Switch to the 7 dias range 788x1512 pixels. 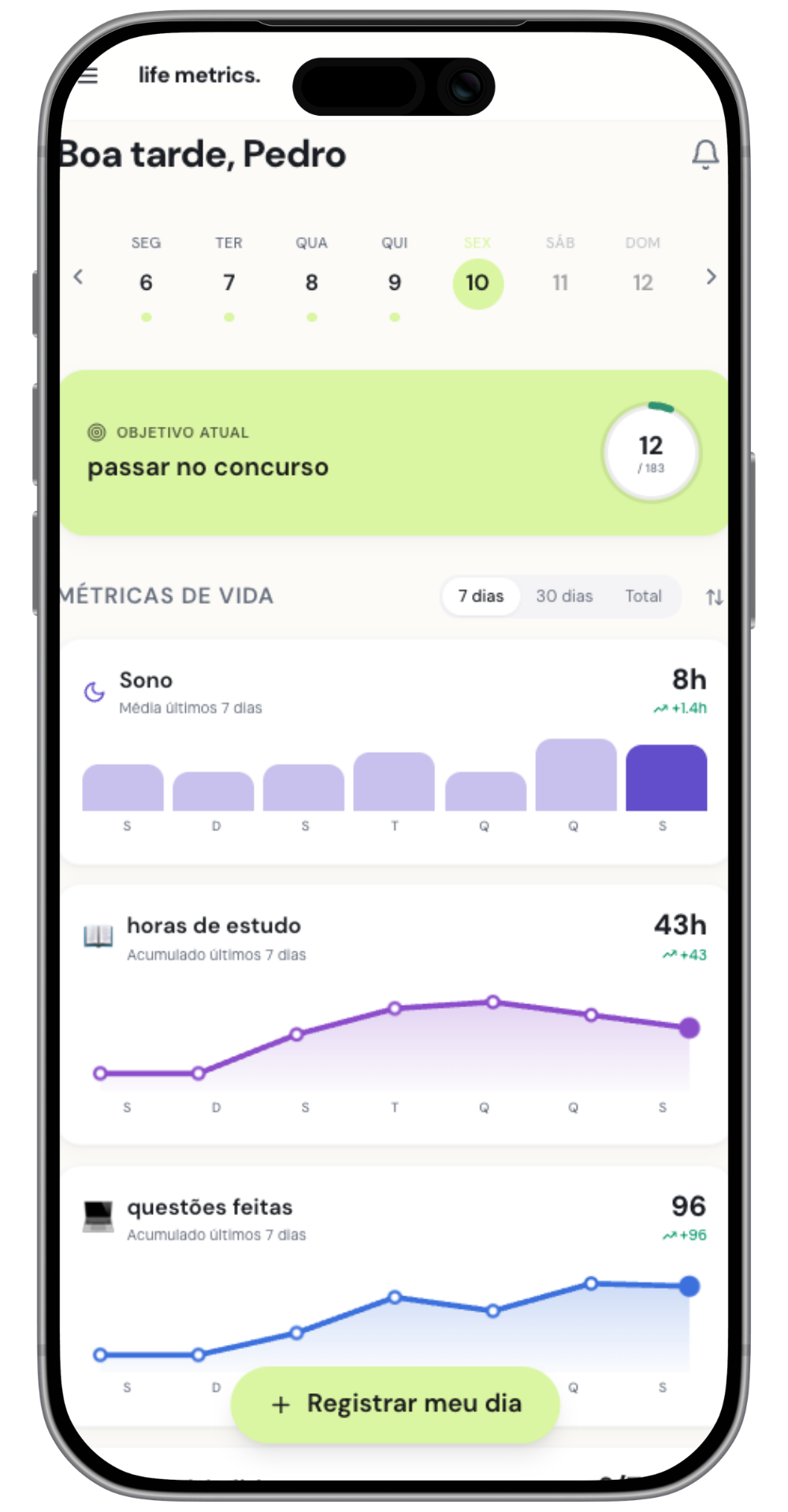tap(481, 596)
